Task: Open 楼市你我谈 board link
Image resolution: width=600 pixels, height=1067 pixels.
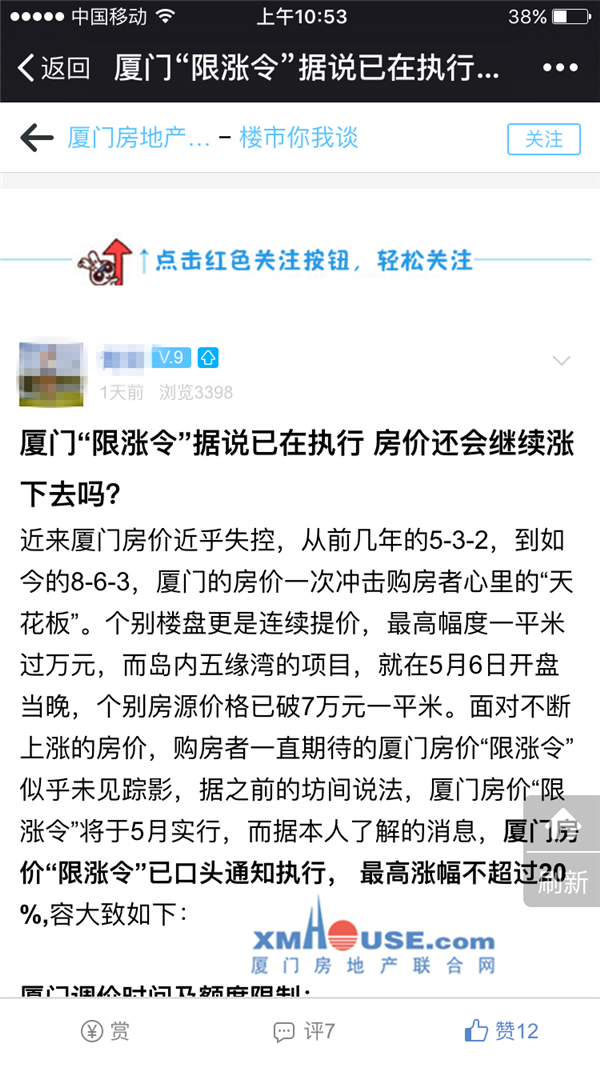Action: click(x=298, y=138)
